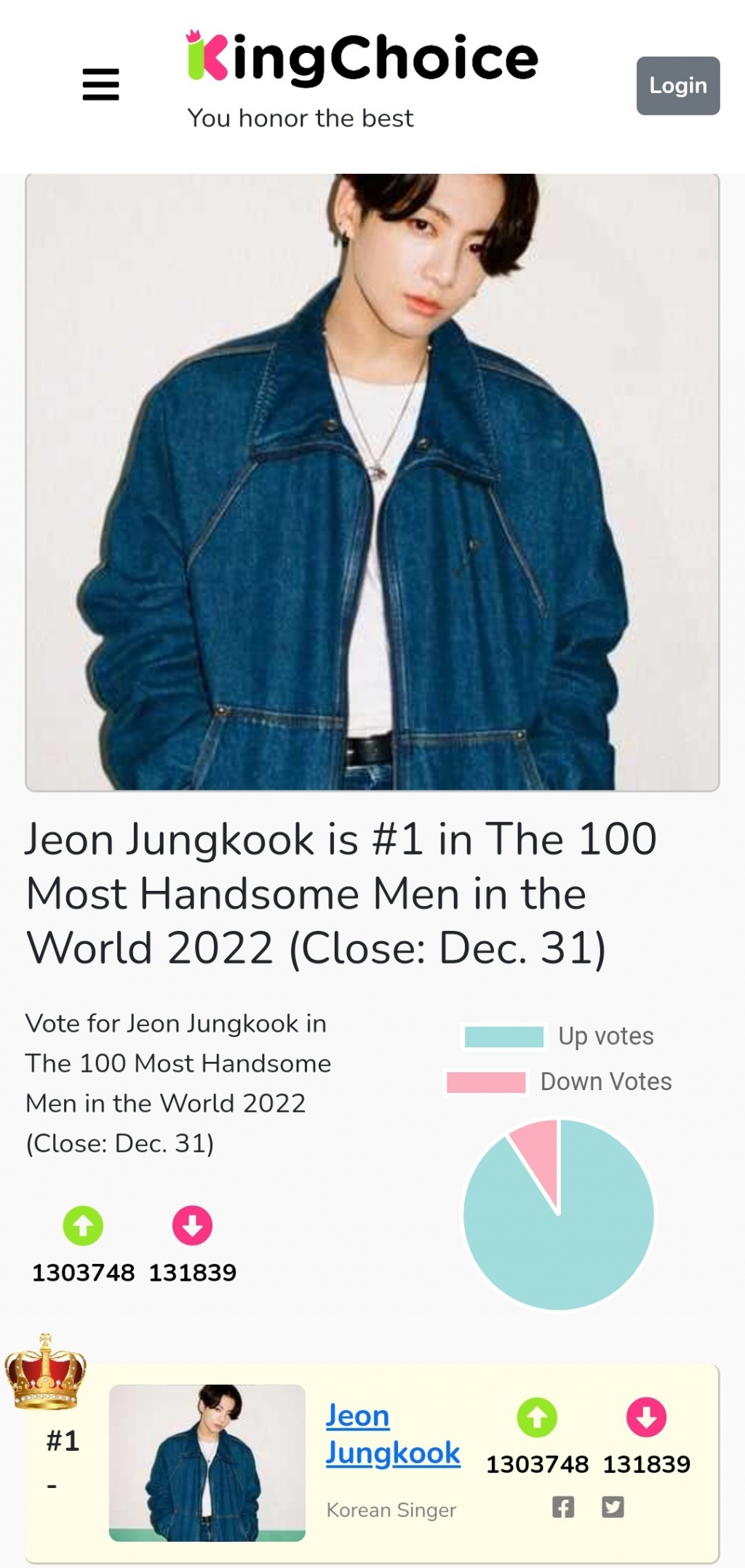Tap the Login button
745x1568 pixels.
click(x=677, y=86)
